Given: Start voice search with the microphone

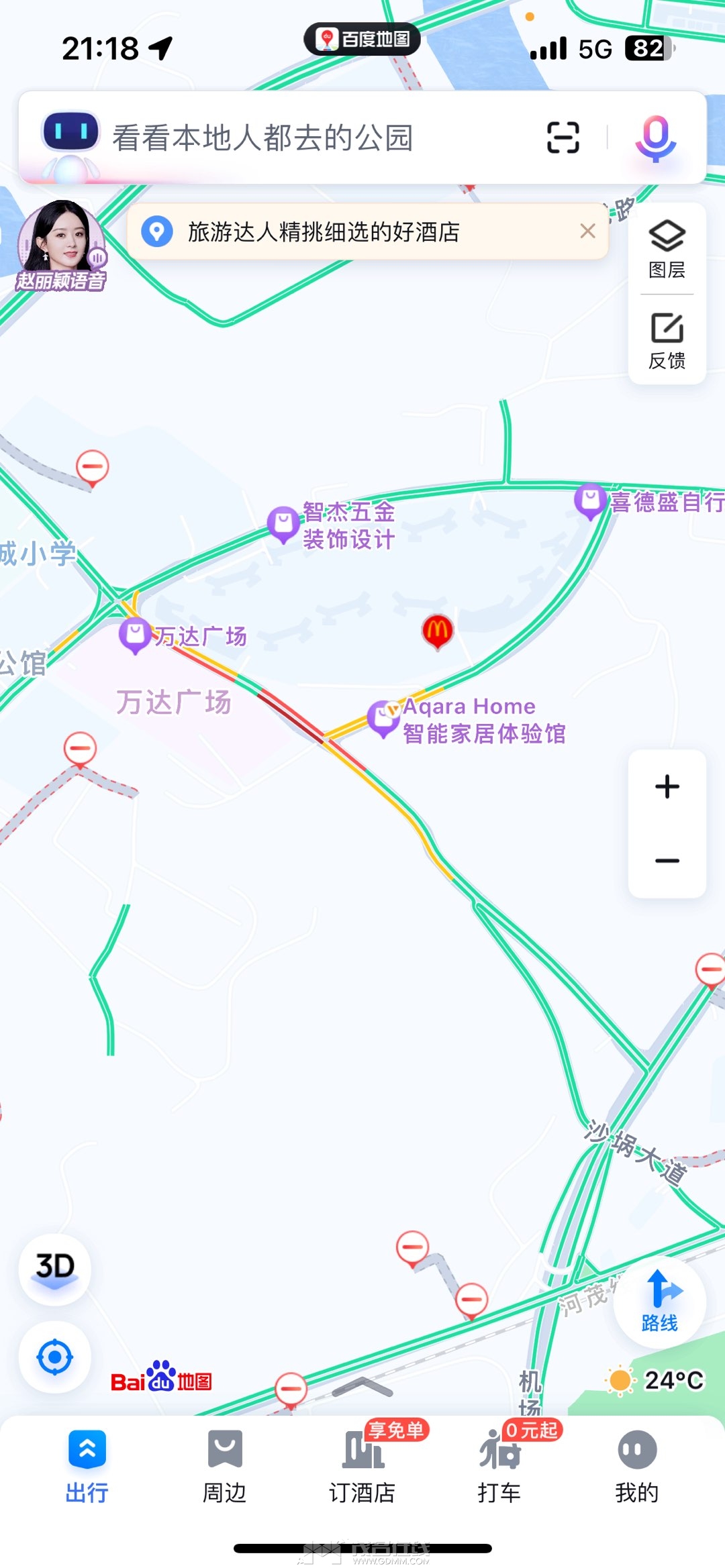Looking at the screenshot, I should (655, 138).
